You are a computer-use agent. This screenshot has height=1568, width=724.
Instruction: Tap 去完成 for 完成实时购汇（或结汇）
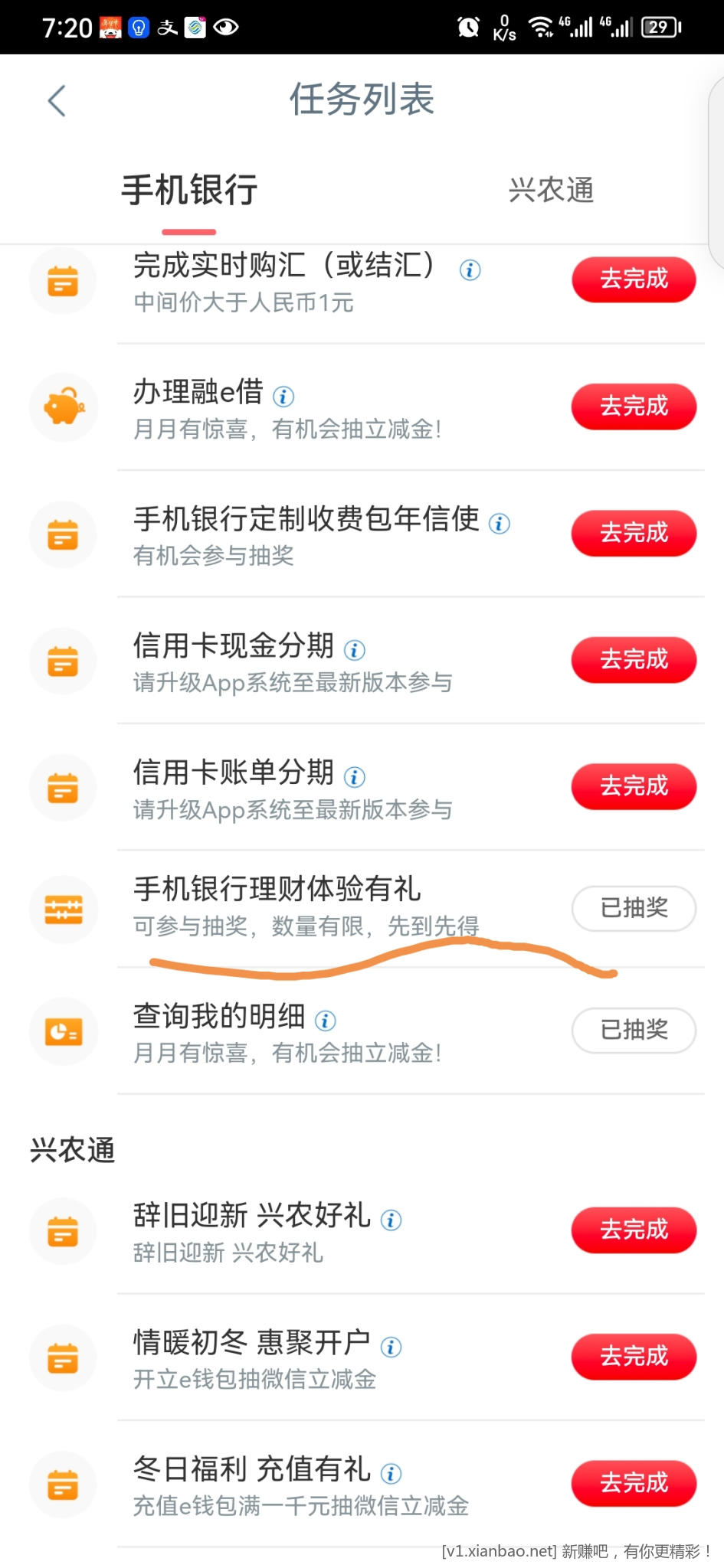pyautogui.click(x=634, y=279)
